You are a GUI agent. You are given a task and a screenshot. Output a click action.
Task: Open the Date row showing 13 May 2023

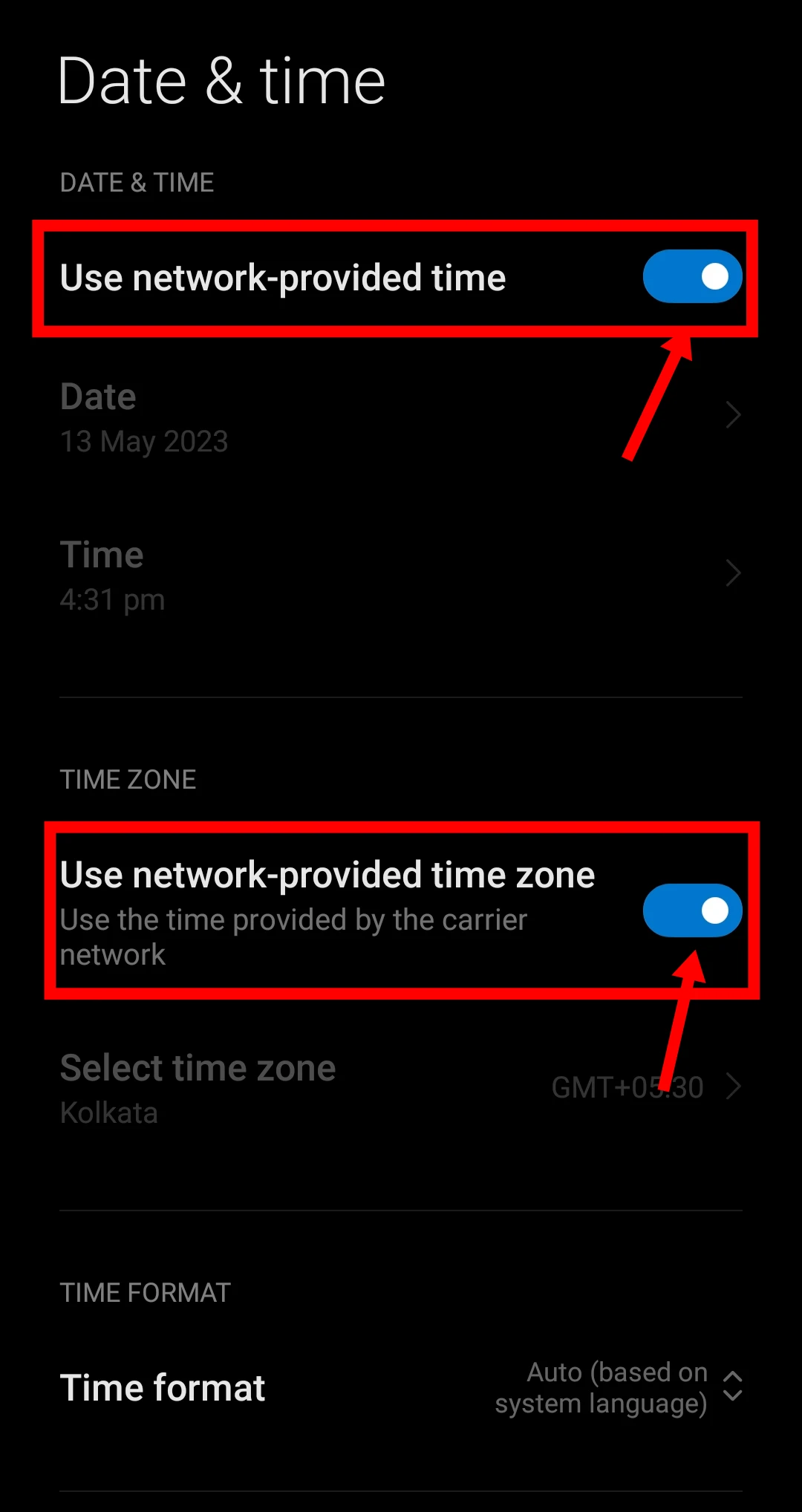pyautogui.click(x=401, y=417)
